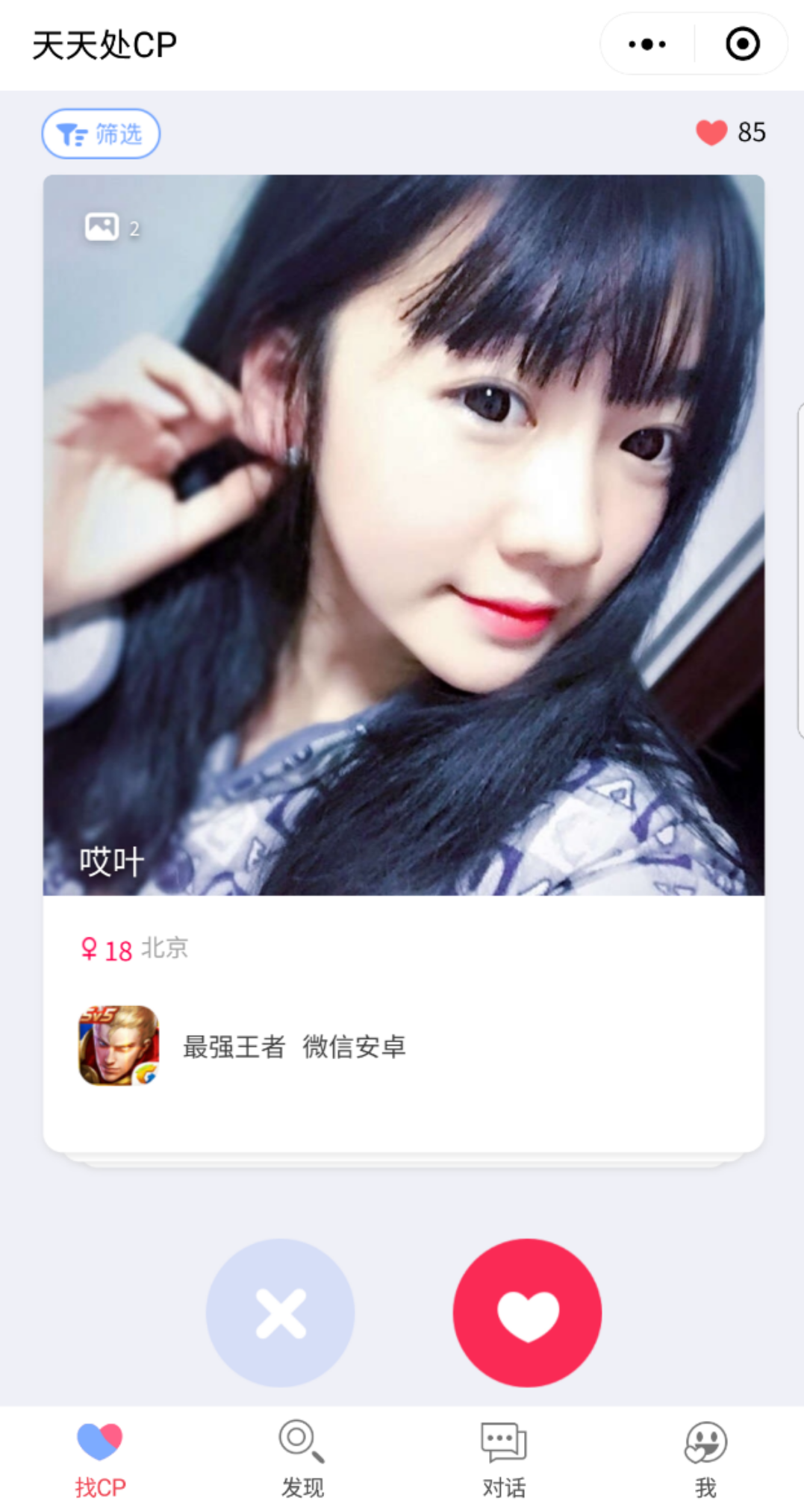This screenshot has height=1512, width=804.
Task: Like this profile with the heart button
Action: (527, 1313)
